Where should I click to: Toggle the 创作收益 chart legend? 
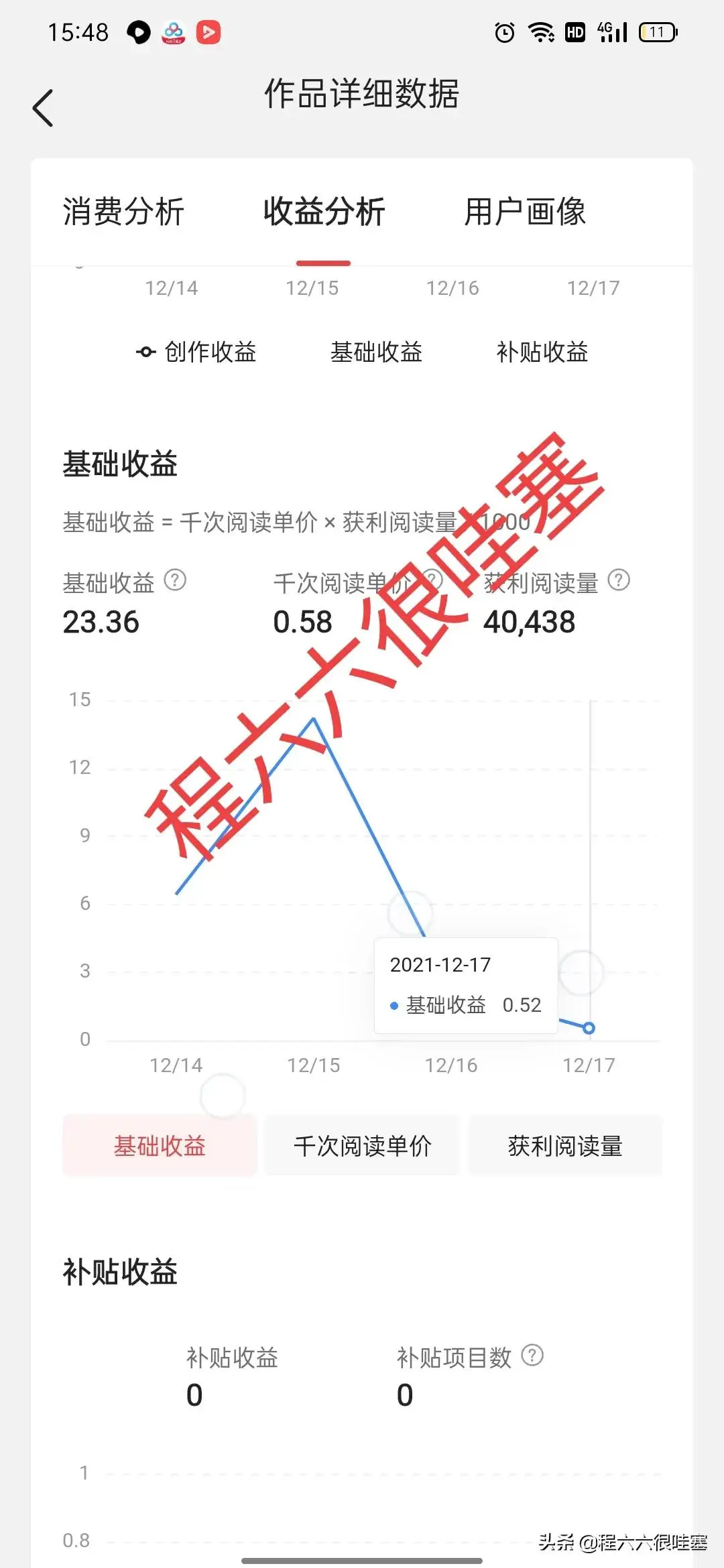pyautogui.click(x=196, y=352)
